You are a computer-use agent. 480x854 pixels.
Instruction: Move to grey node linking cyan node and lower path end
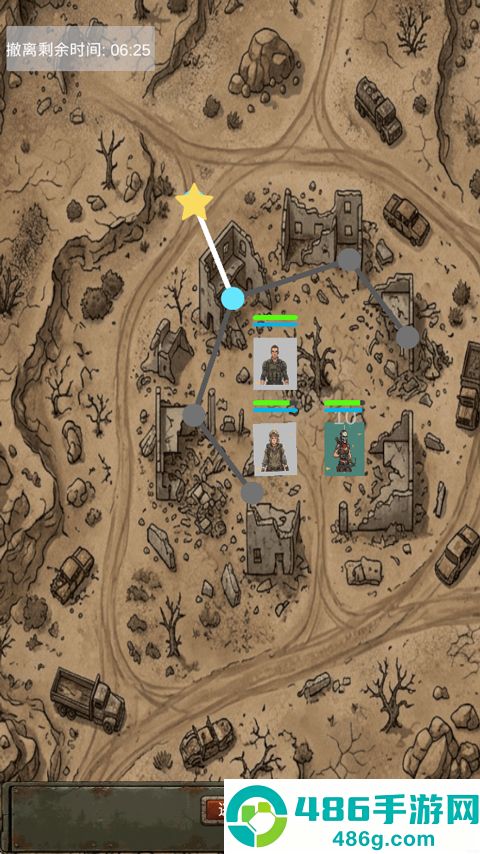[x=193, y=415]
